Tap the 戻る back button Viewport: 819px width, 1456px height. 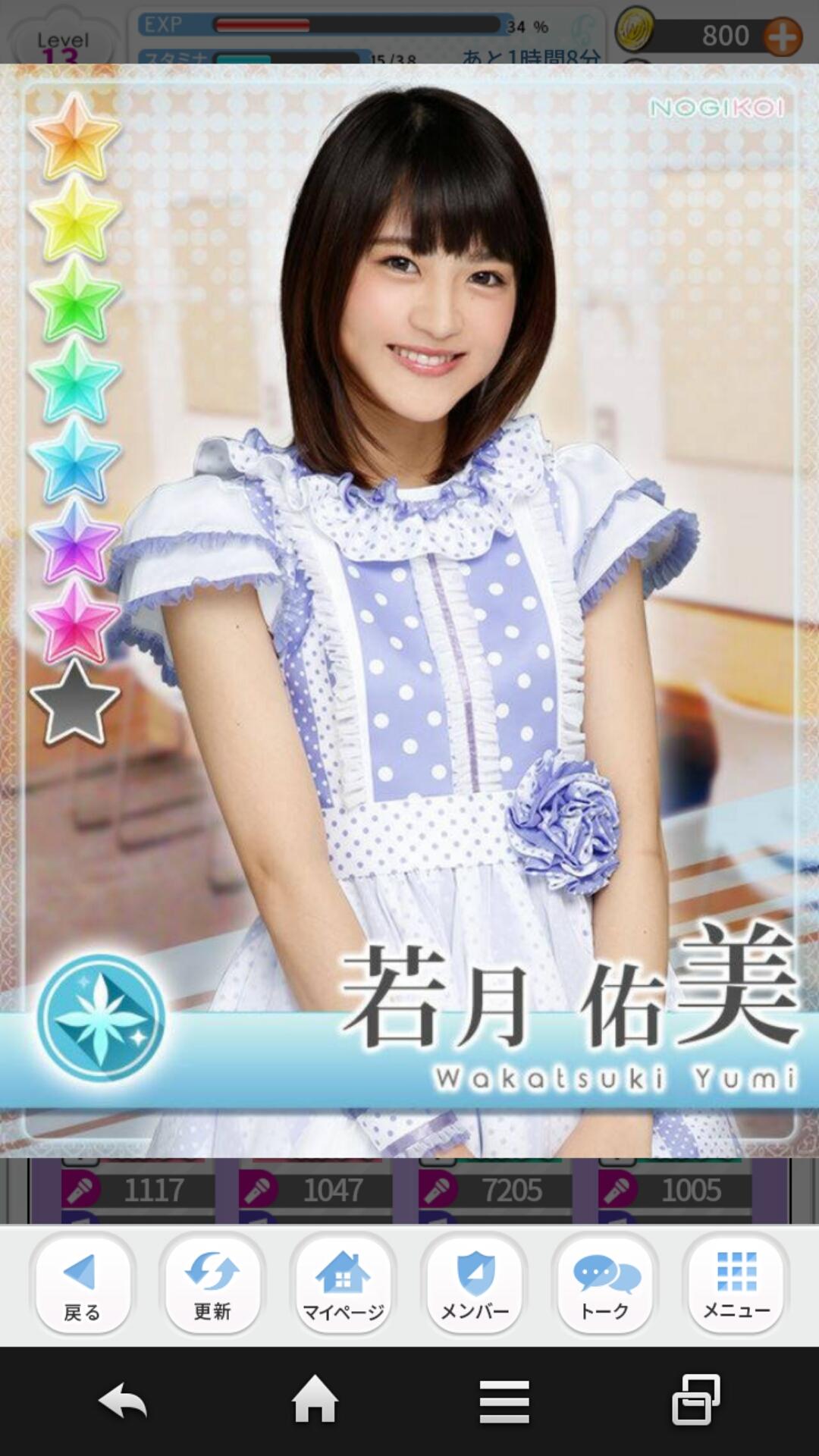coord(82,1283)
